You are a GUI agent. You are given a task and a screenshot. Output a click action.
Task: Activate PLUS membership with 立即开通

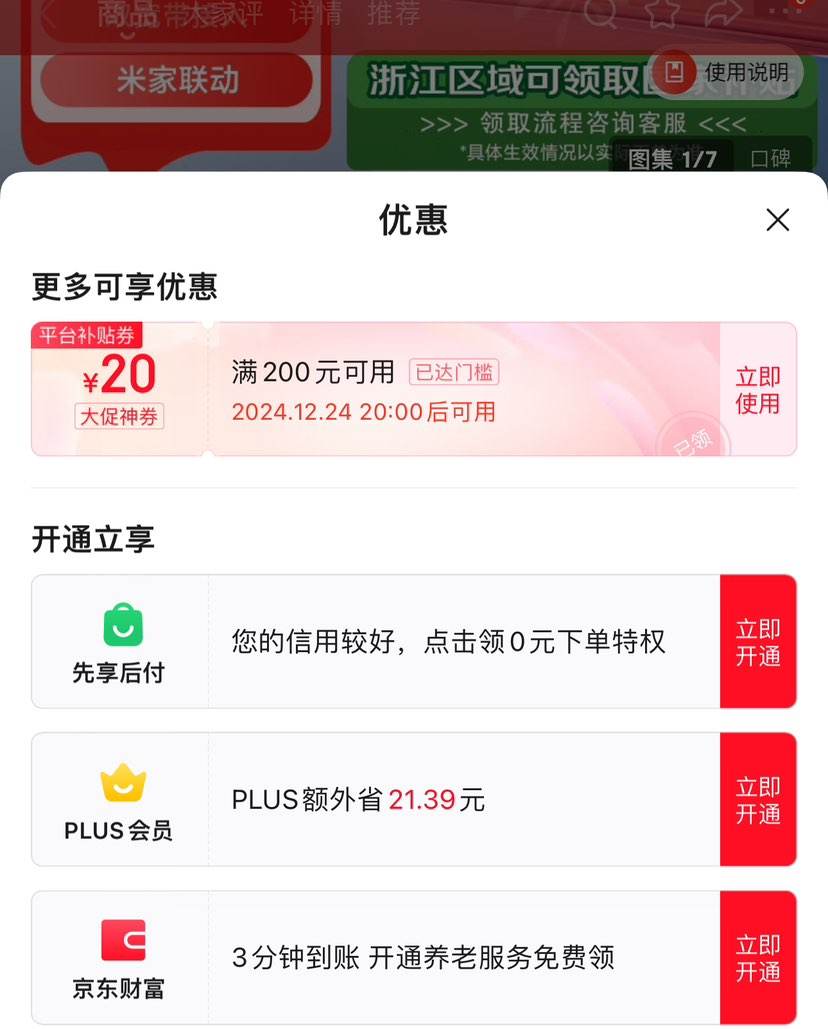click(x=760, y=799)
